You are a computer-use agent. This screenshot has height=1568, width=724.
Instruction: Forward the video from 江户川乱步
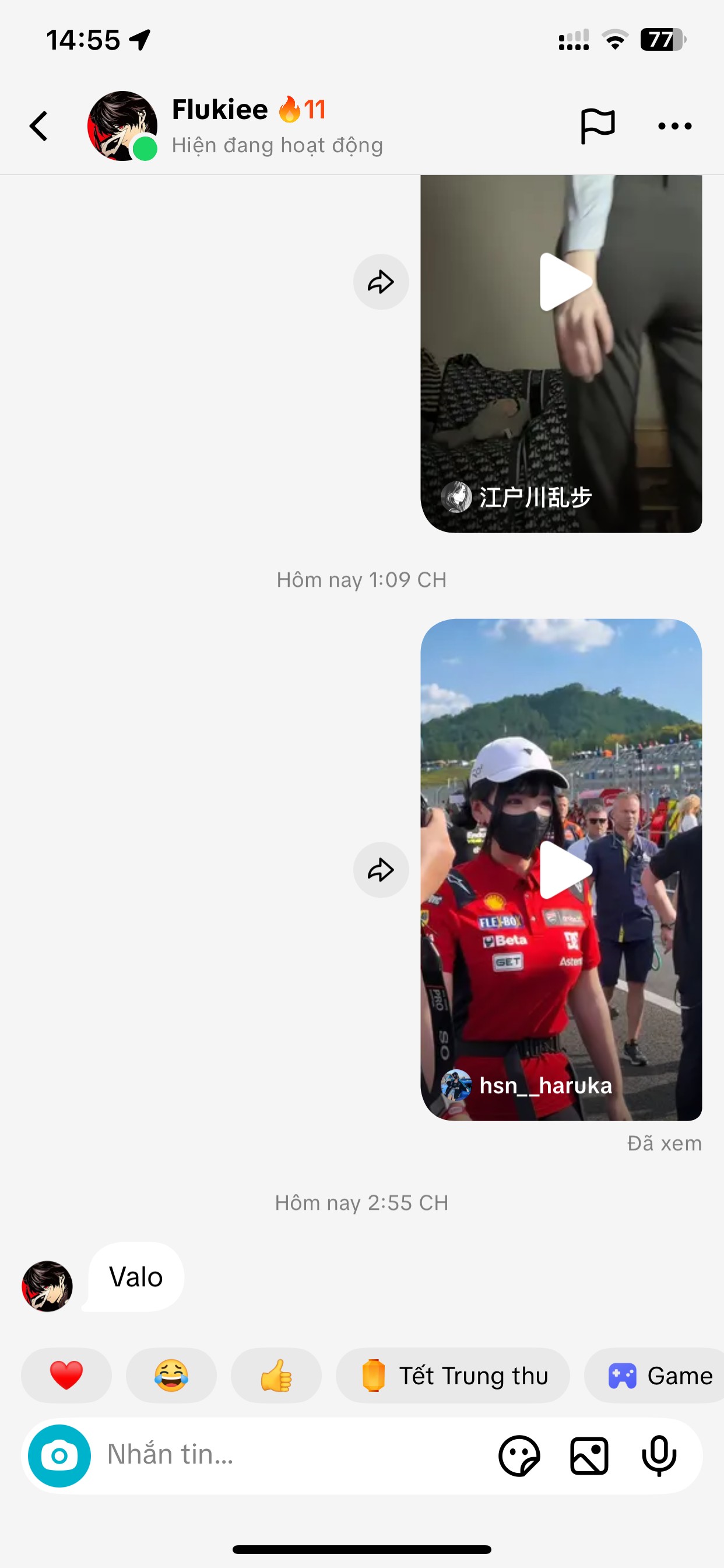381,282
